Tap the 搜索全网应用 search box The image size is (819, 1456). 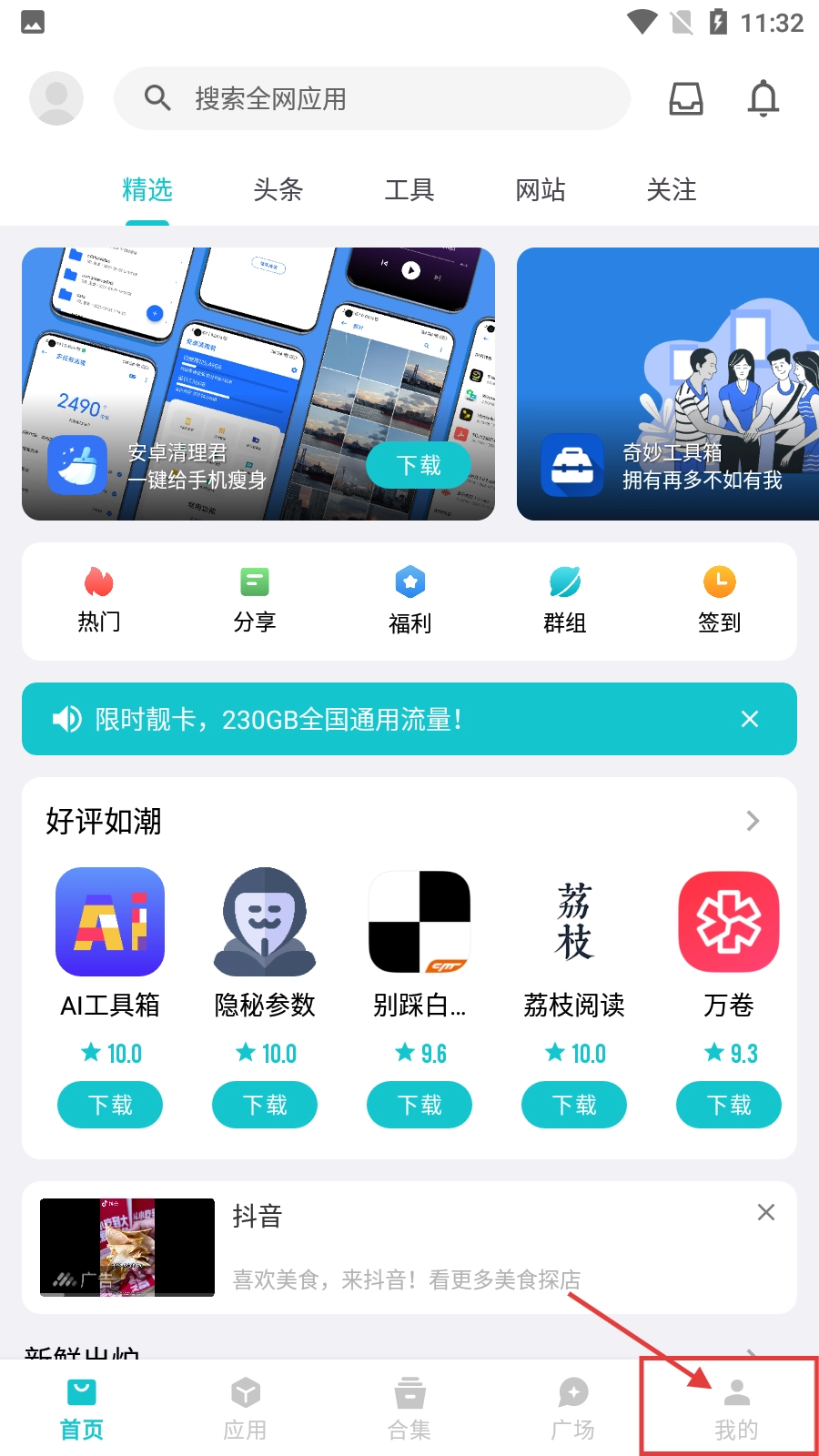tap(371, 98)
